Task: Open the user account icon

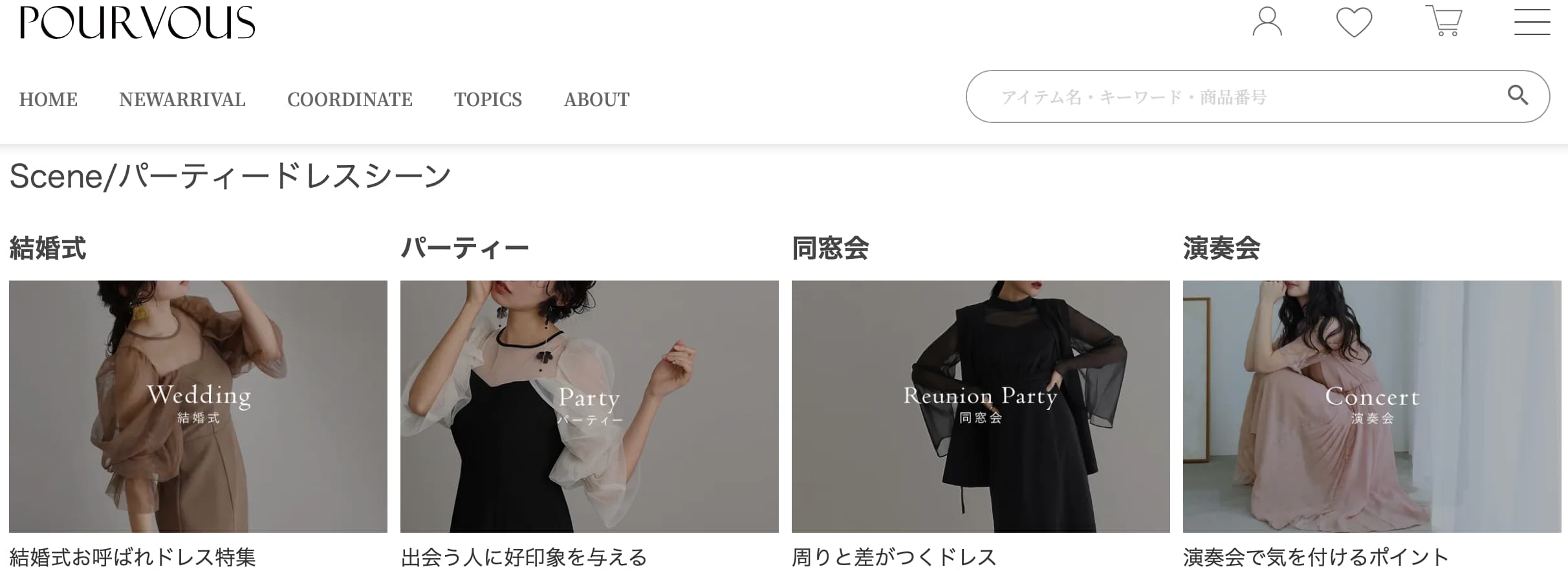Action: point(1267,22)
